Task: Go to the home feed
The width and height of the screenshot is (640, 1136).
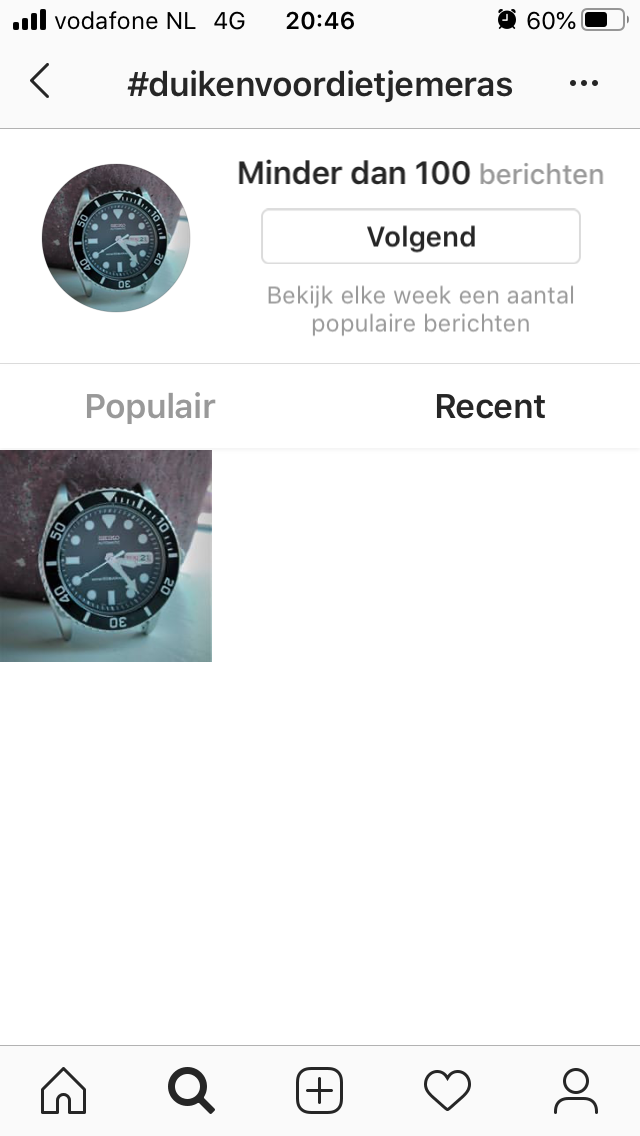Action: coord(64,1090)
